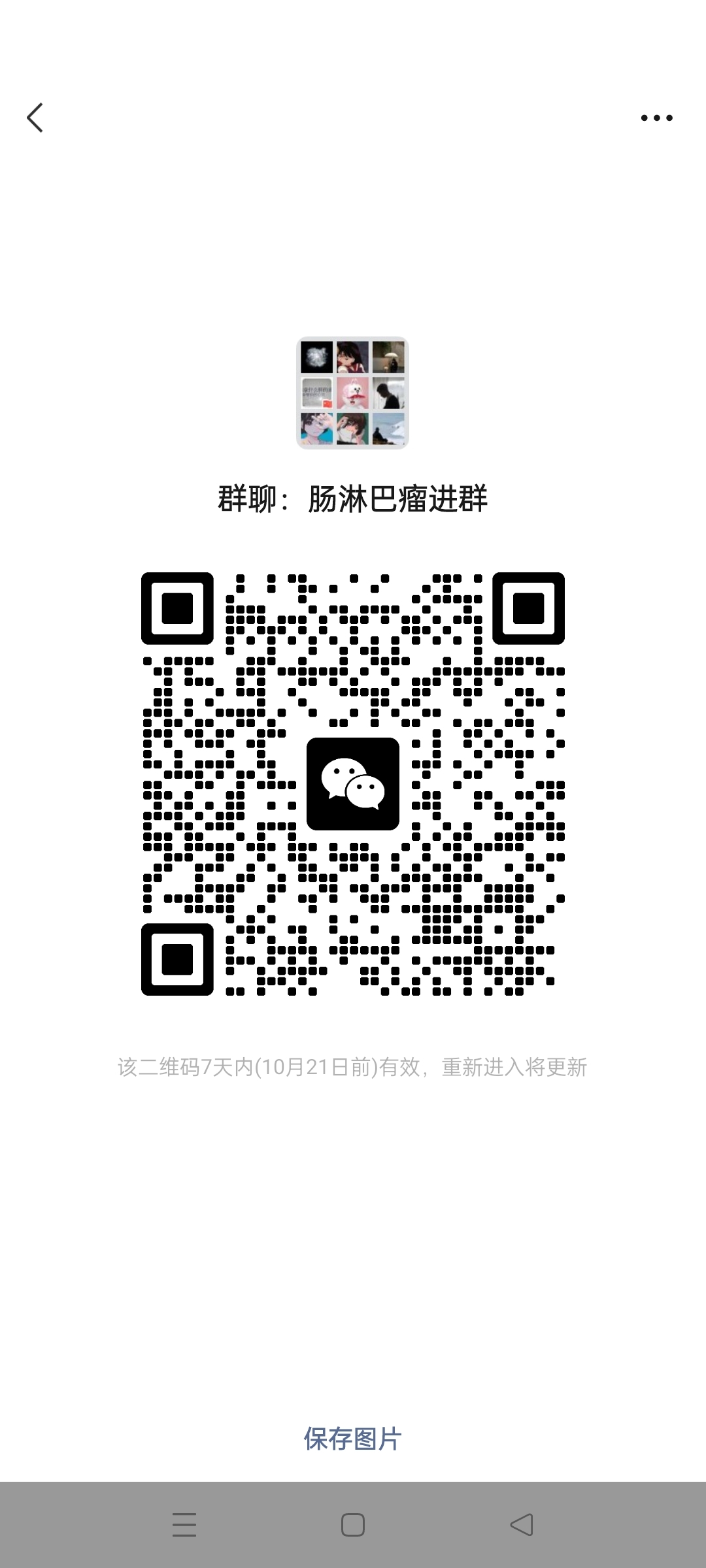Tap the system home square button

click(x=353, y=1525)
